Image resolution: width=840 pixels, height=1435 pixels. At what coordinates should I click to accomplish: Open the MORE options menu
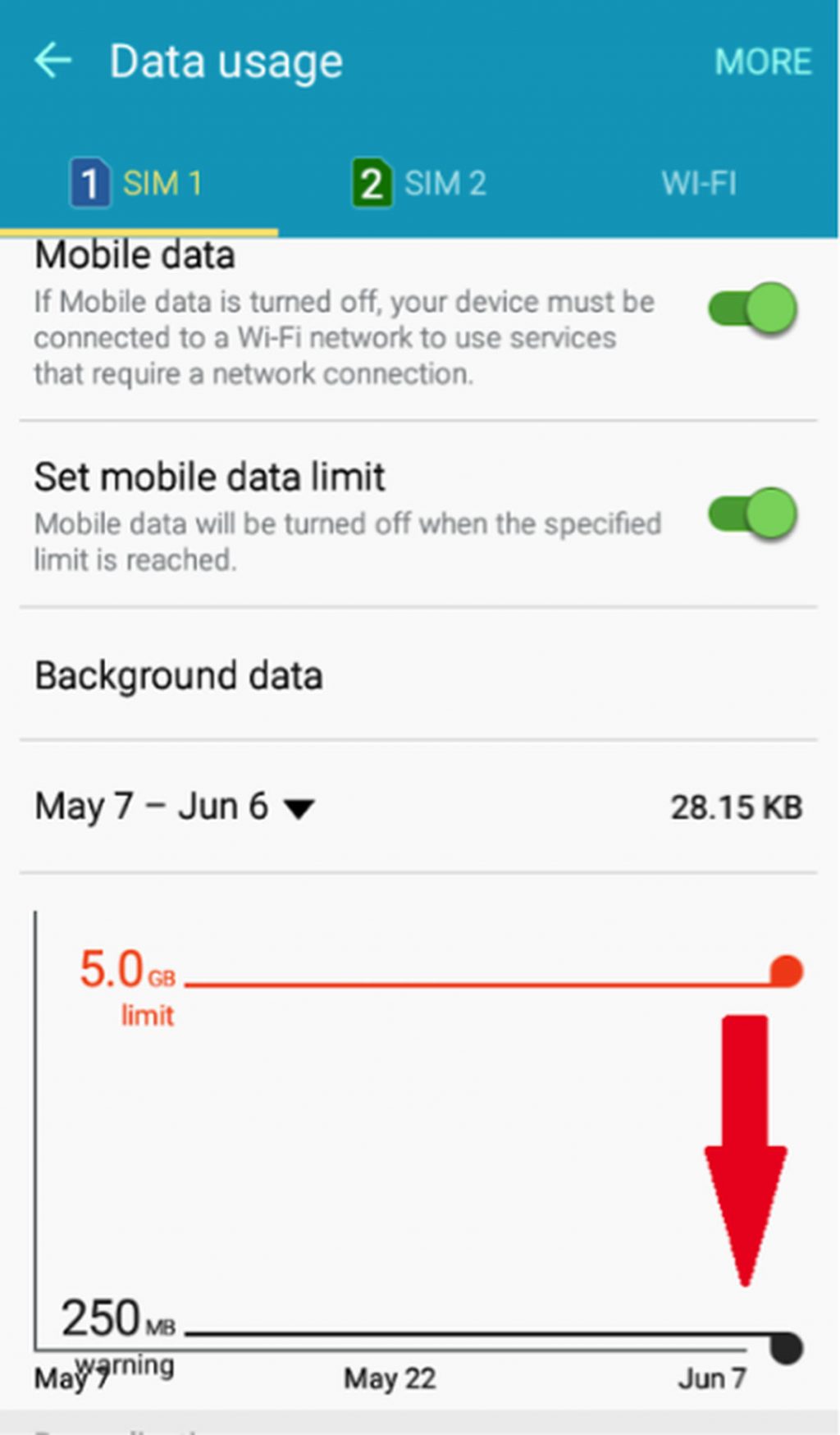(x=762, y=60)
